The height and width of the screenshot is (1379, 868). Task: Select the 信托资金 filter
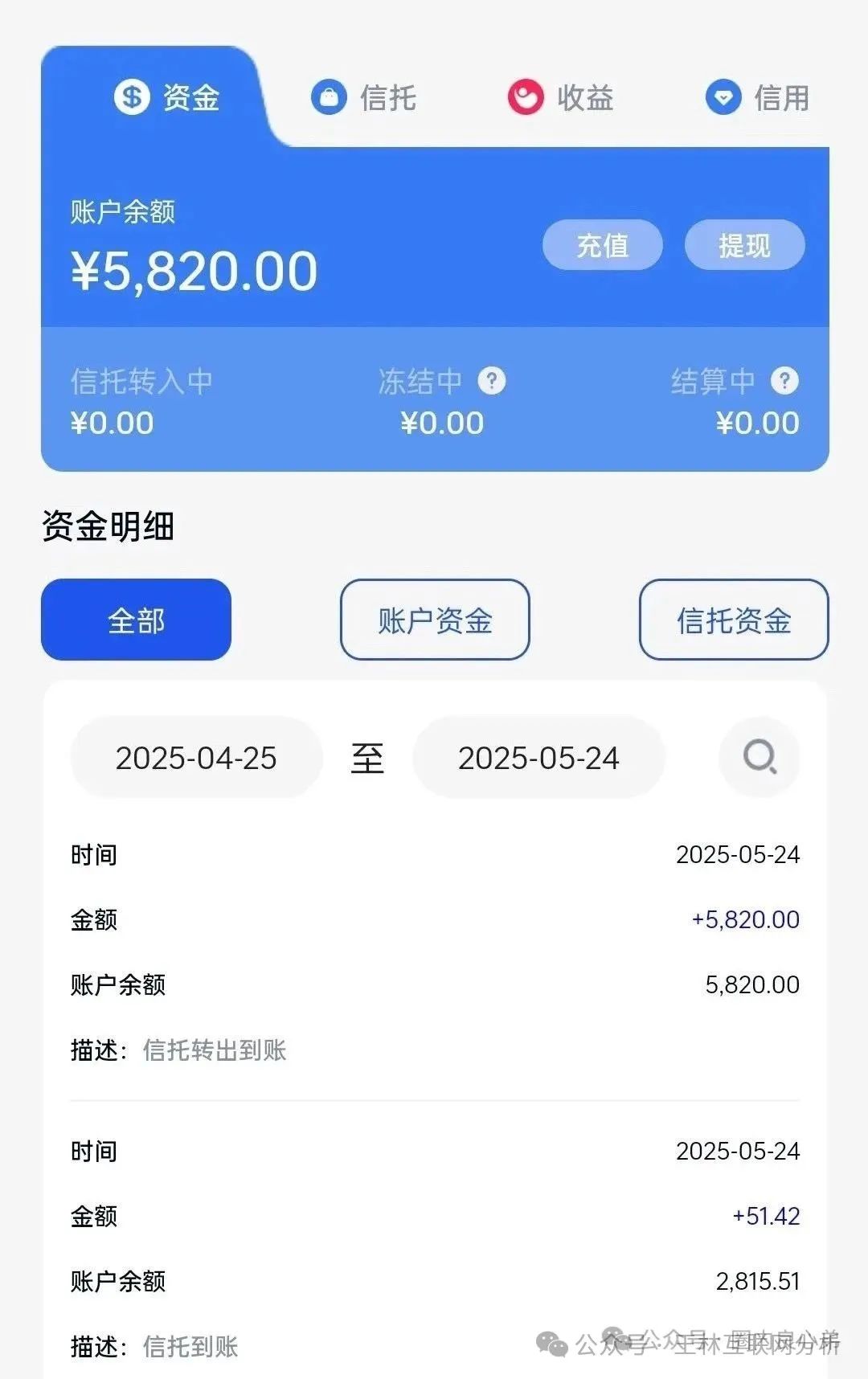click(733, 620)
